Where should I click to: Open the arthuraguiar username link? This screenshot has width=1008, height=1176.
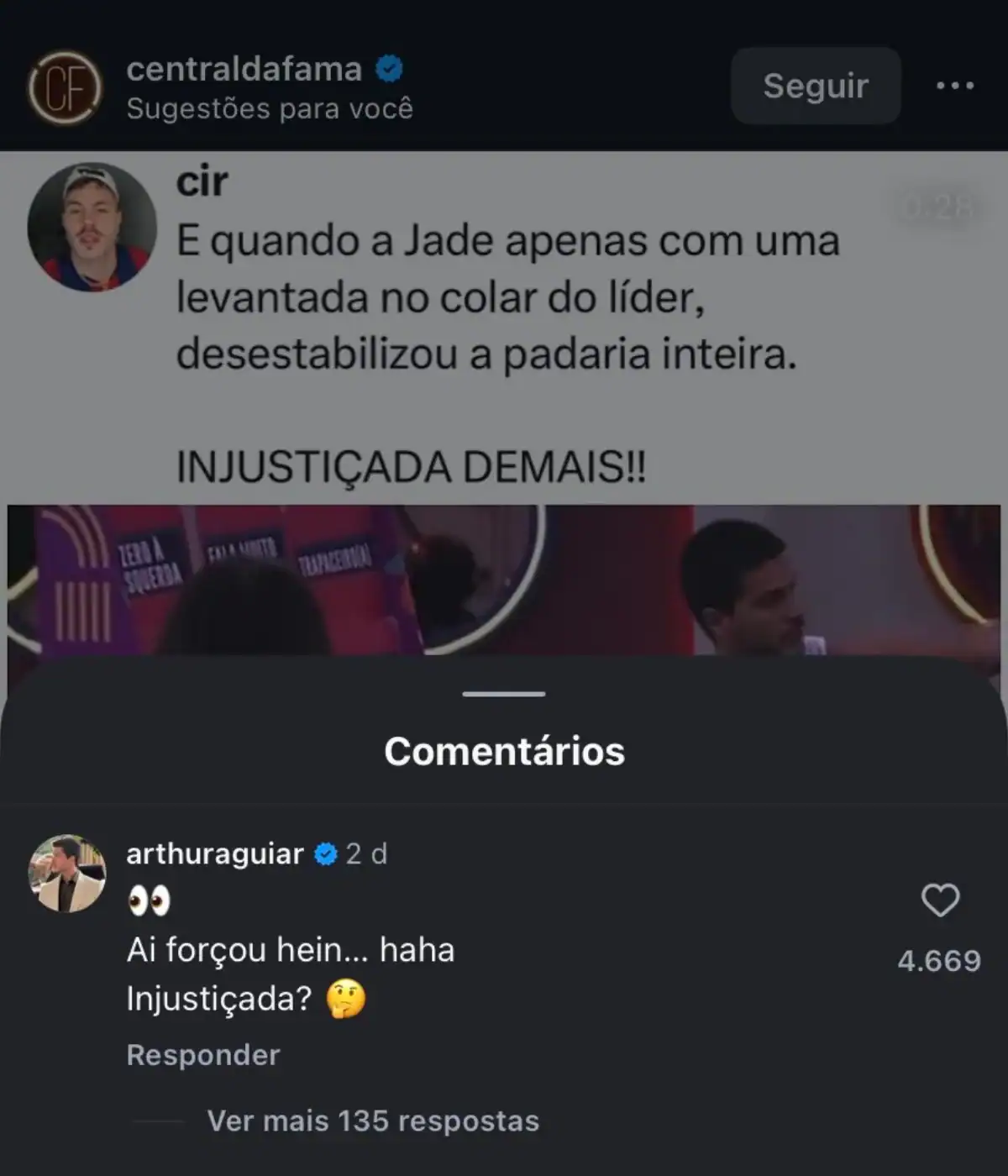[215, 853]
